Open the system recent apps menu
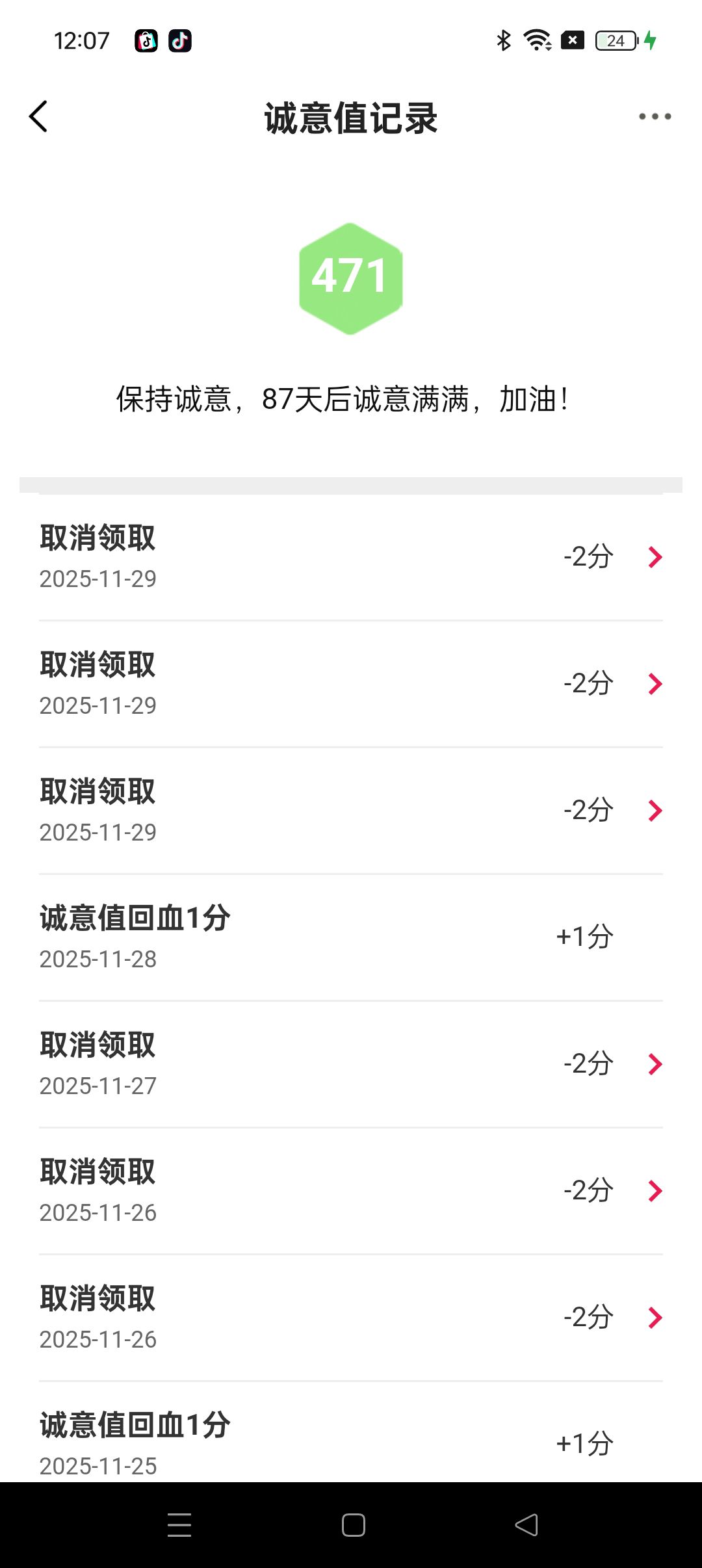 (179, 1525)
